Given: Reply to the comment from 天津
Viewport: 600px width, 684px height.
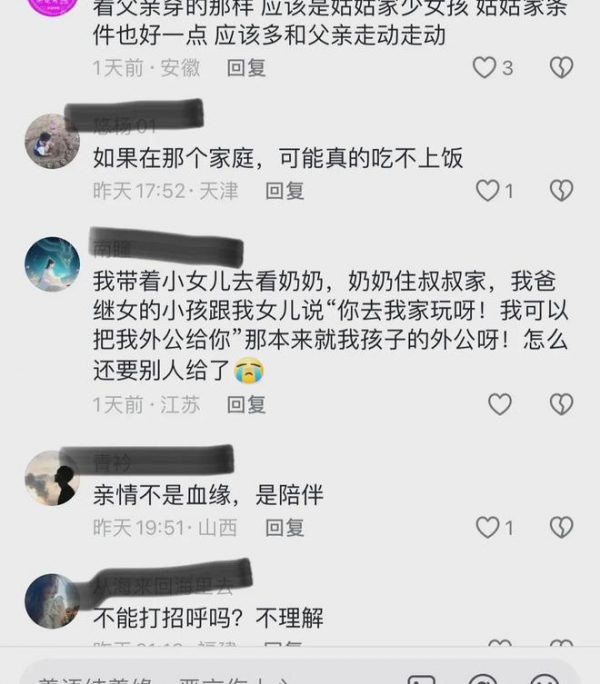Looking at the screenshot, I should tap(284, 190).
